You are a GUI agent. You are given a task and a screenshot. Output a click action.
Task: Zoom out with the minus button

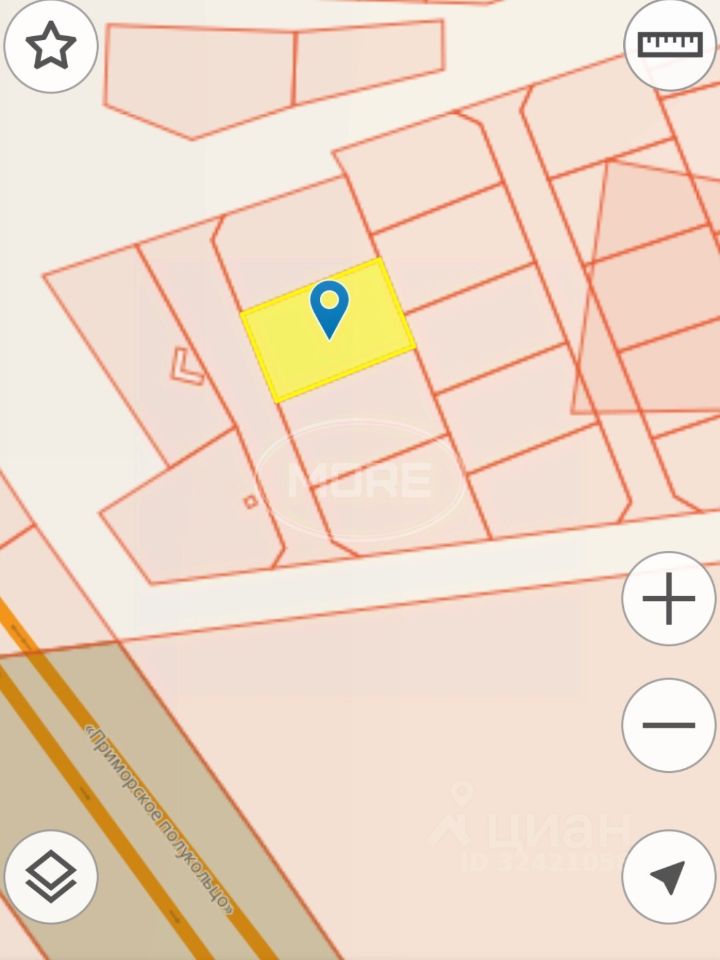(668, 725)
